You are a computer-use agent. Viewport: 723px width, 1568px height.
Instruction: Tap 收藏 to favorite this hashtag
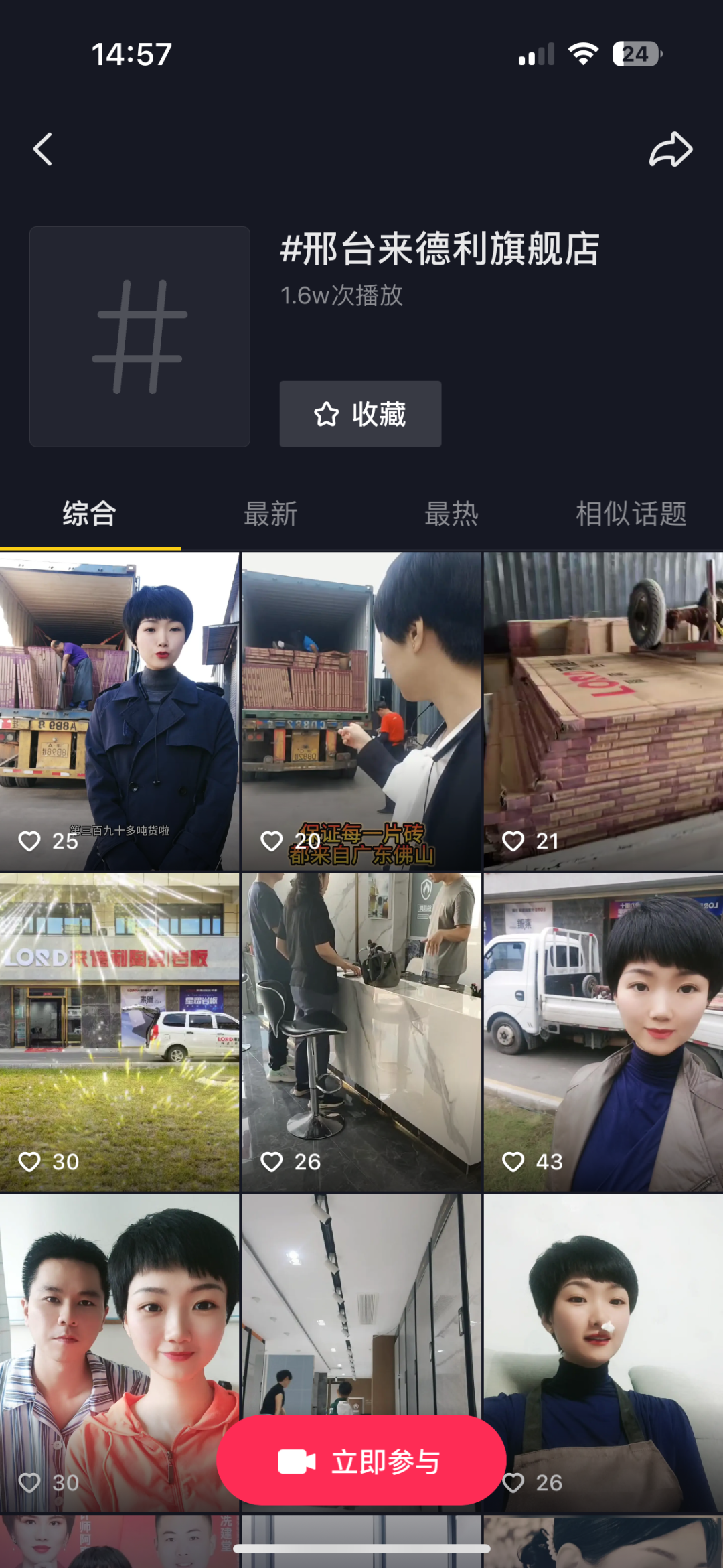(x=360, y=414)
